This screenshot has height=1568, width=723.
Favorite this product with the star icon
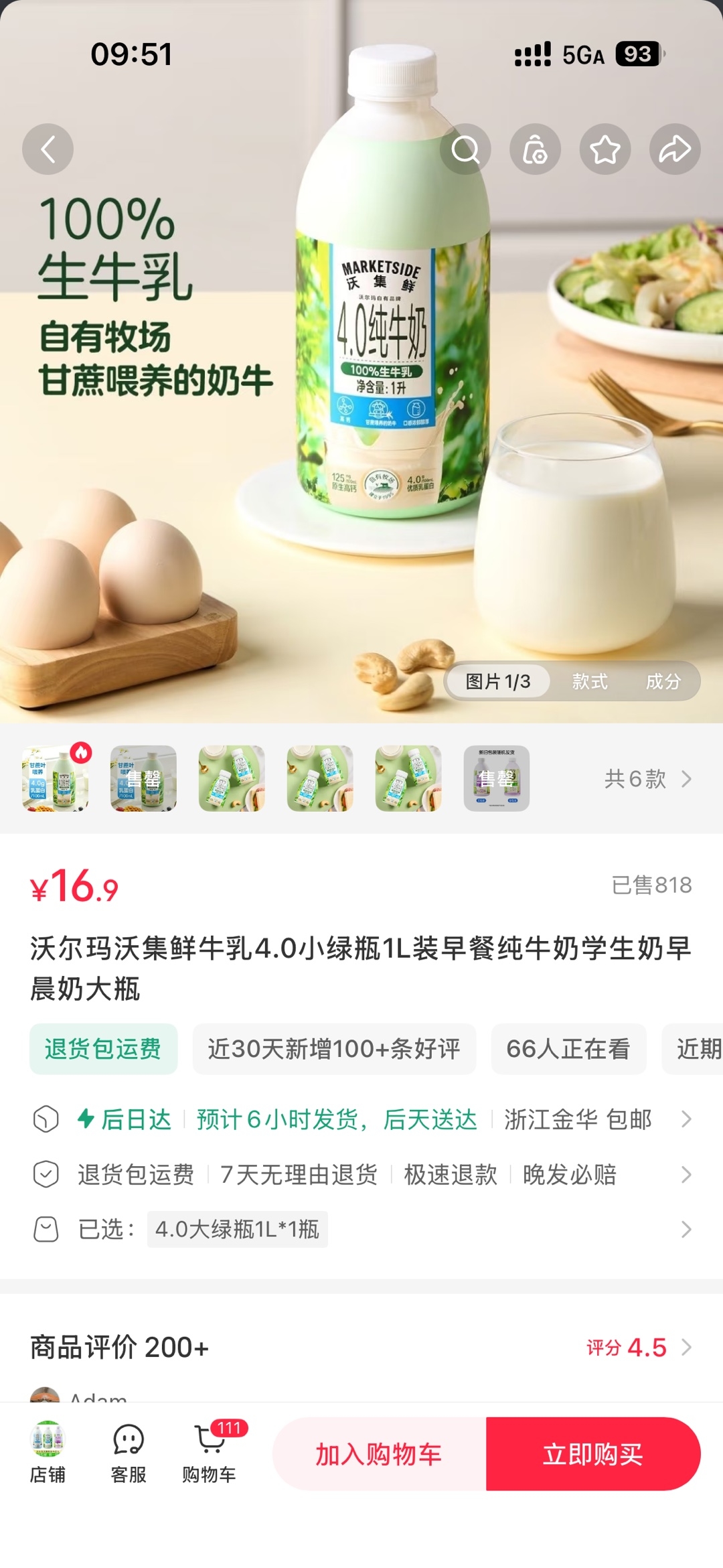(x=605, y=149)
